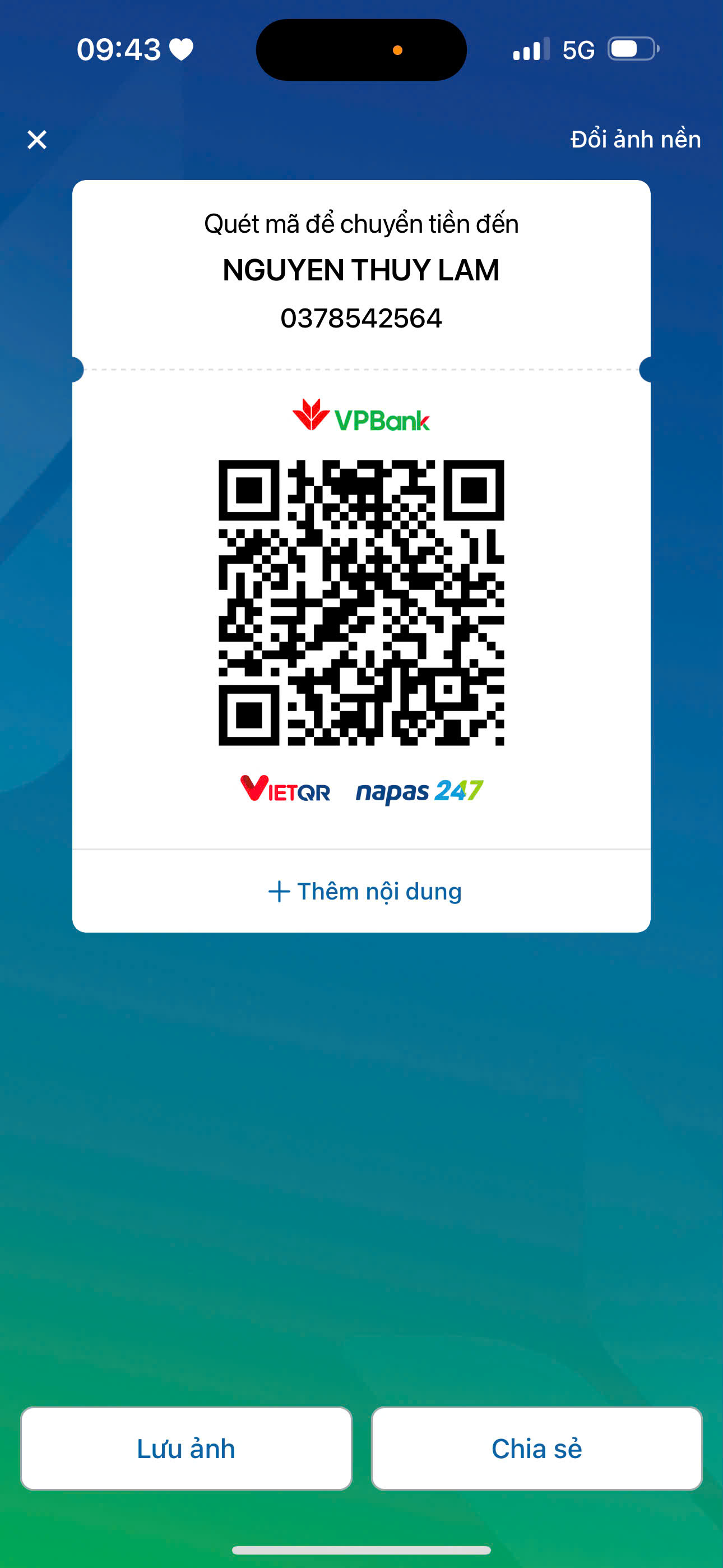Image resolution: width=723 pixels, height=1568 pixels.
Task: Share the QR code via Chia sẻ
Action: 537,1448
